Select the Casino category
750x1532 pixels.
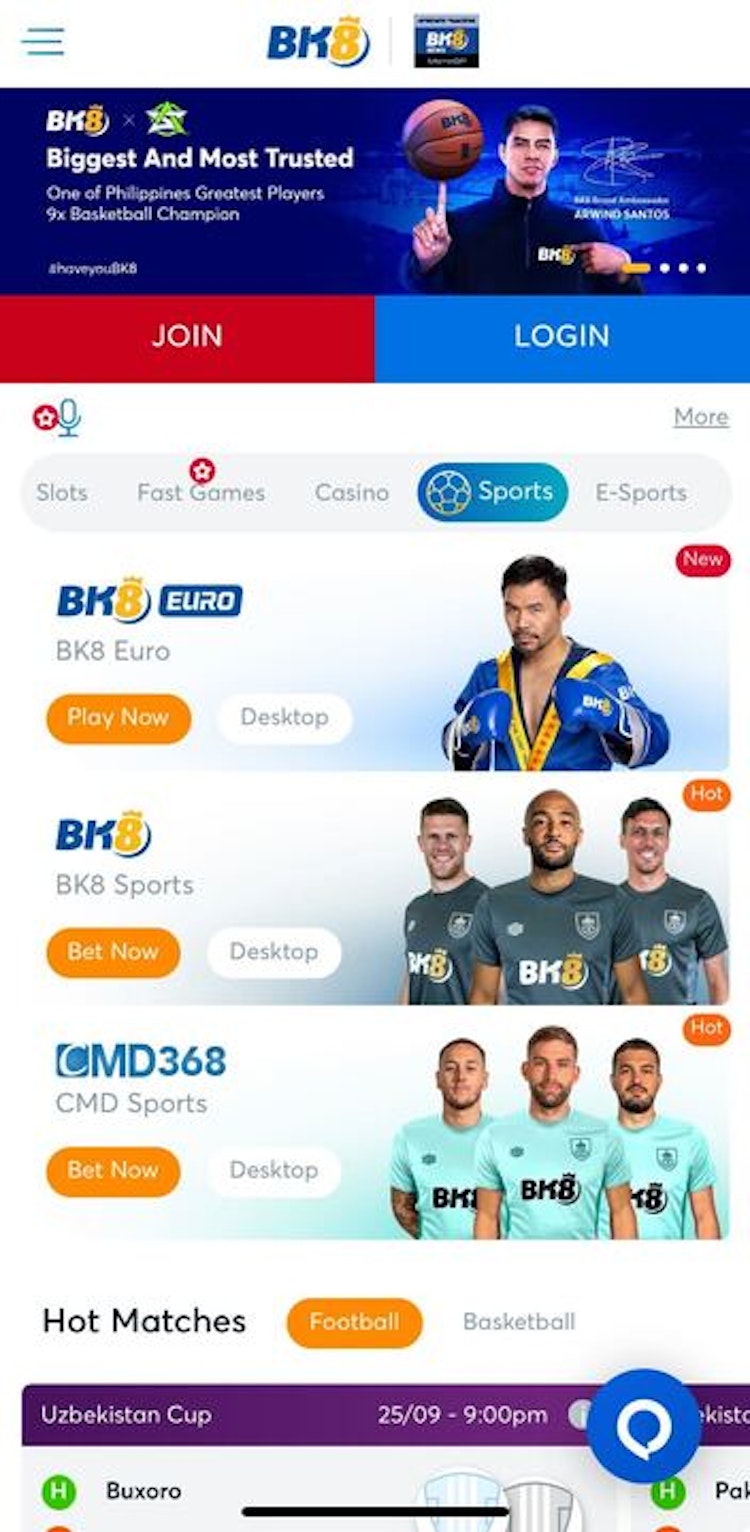point(352,492)
